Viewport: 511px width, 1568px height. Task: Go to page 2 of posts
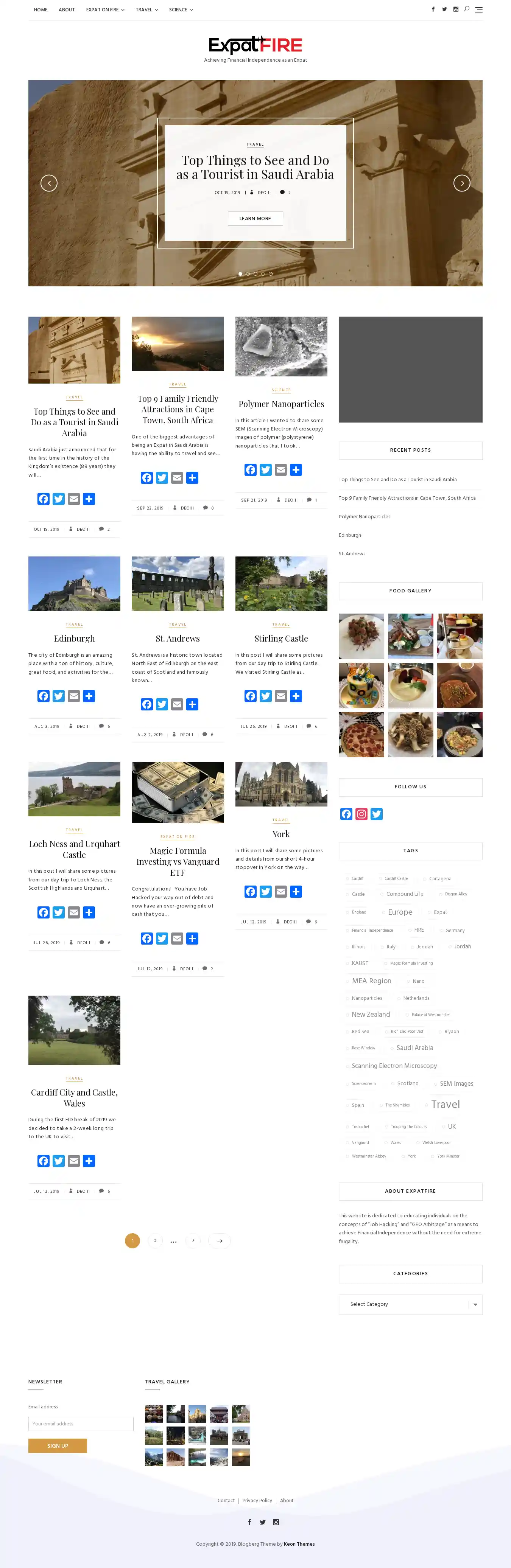[155, 1240]
